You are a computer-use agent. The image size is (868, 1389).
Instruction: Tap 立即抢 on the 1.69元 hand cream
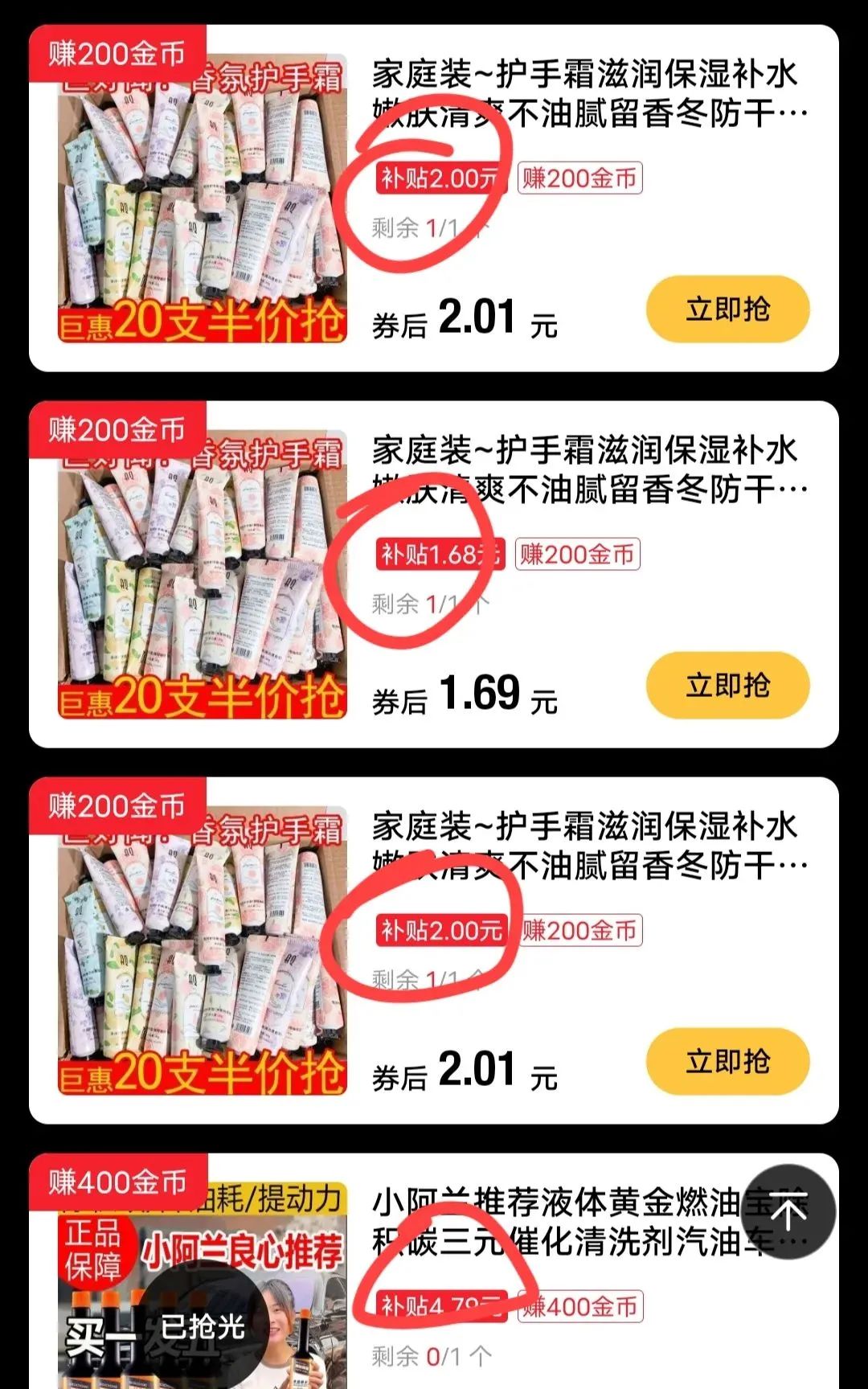[727, 686]
